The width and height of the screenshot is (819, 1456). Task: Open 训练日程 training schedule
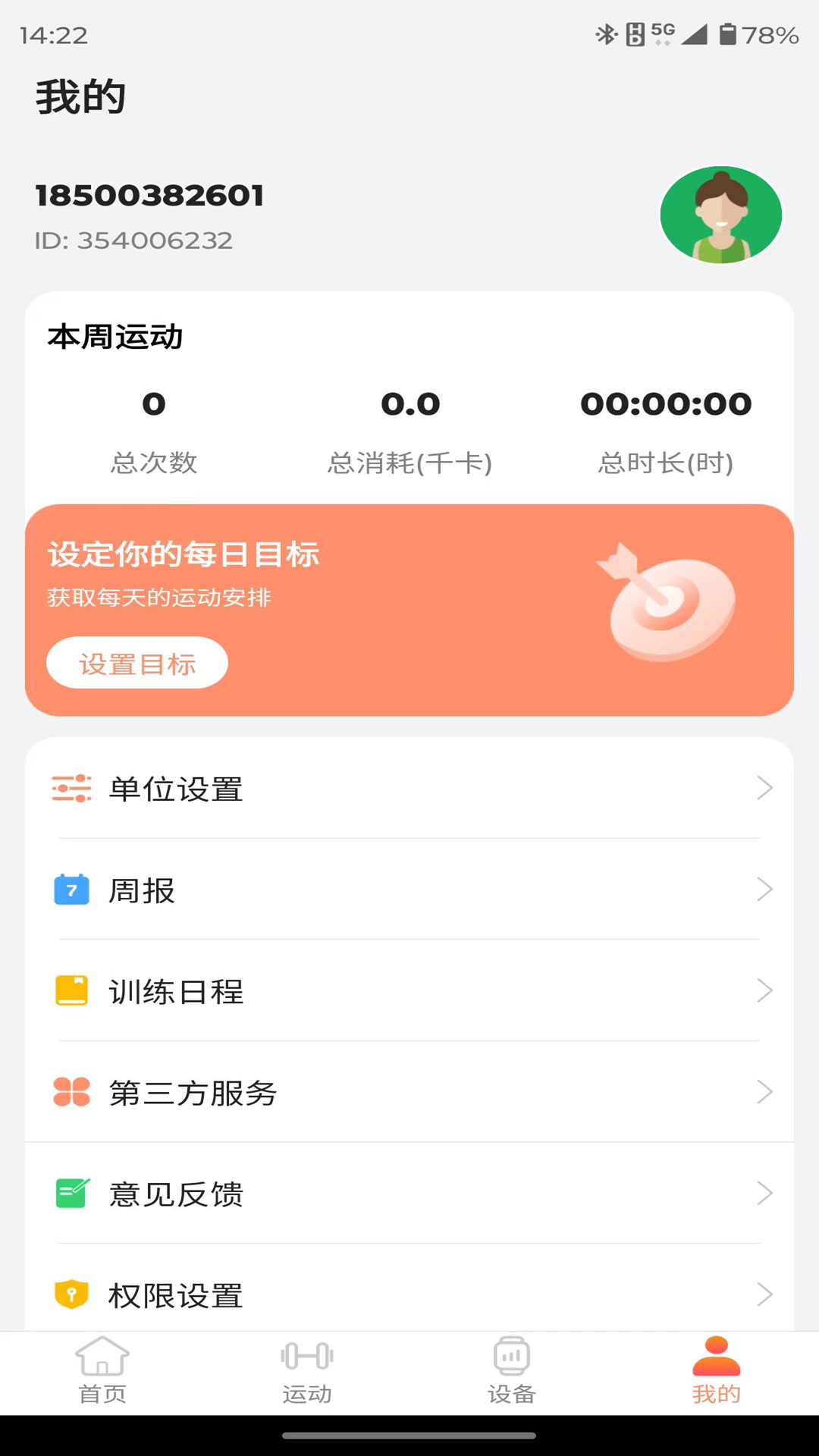pos(409,991)
